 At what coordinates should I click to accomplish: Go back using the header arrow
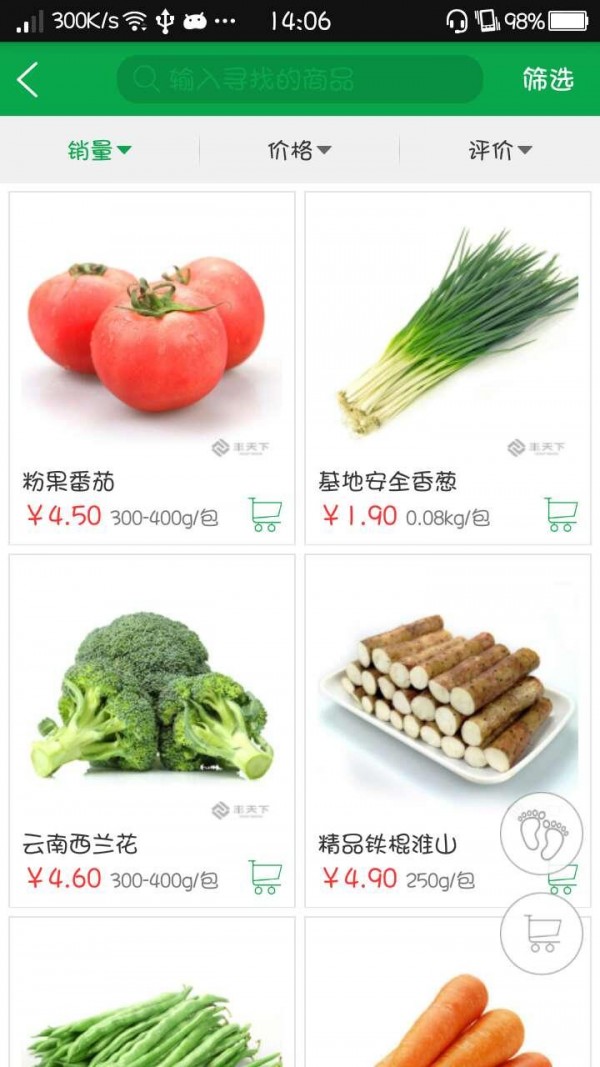[28, 79]
